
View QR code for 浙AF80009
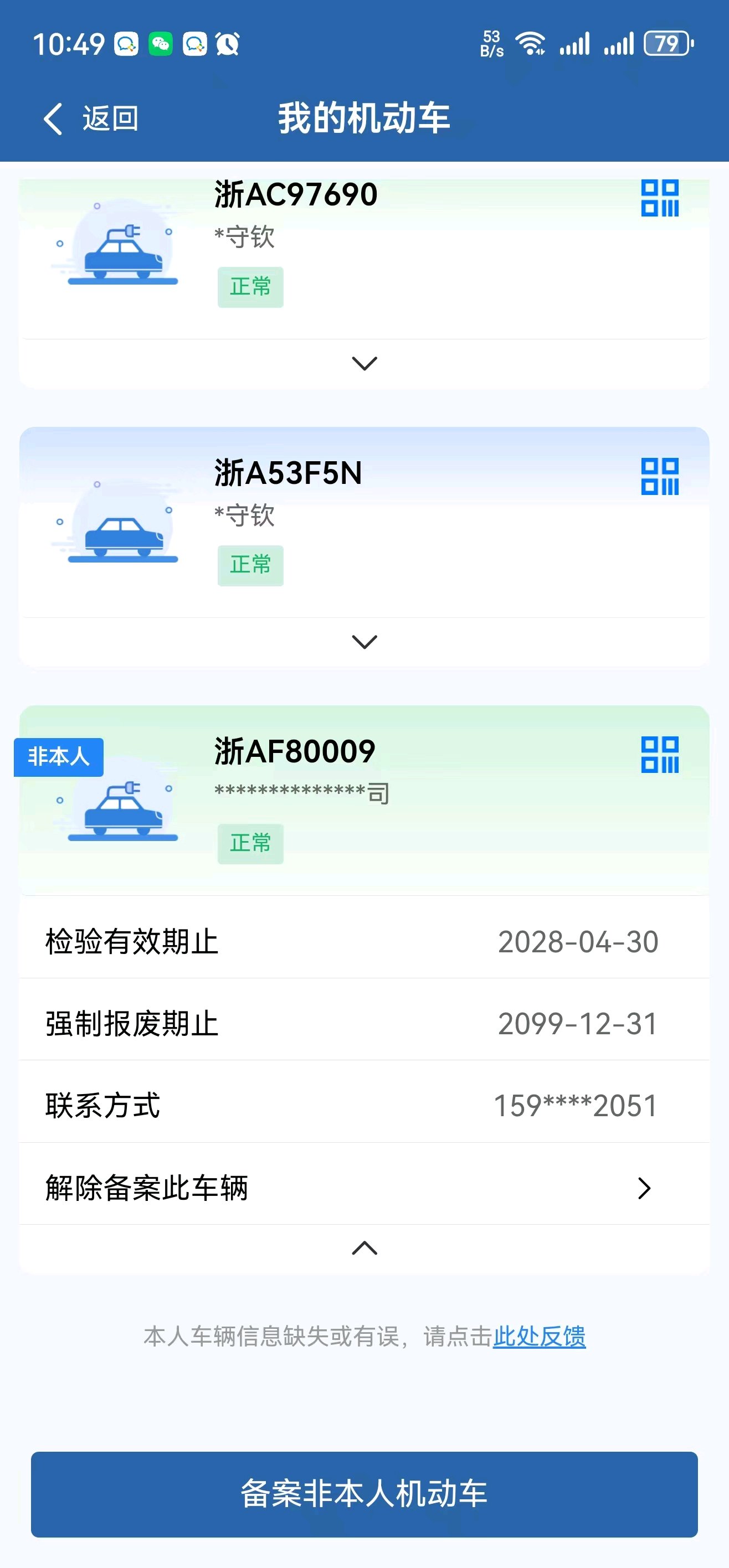pyautogui.click(x=660, y=755)
